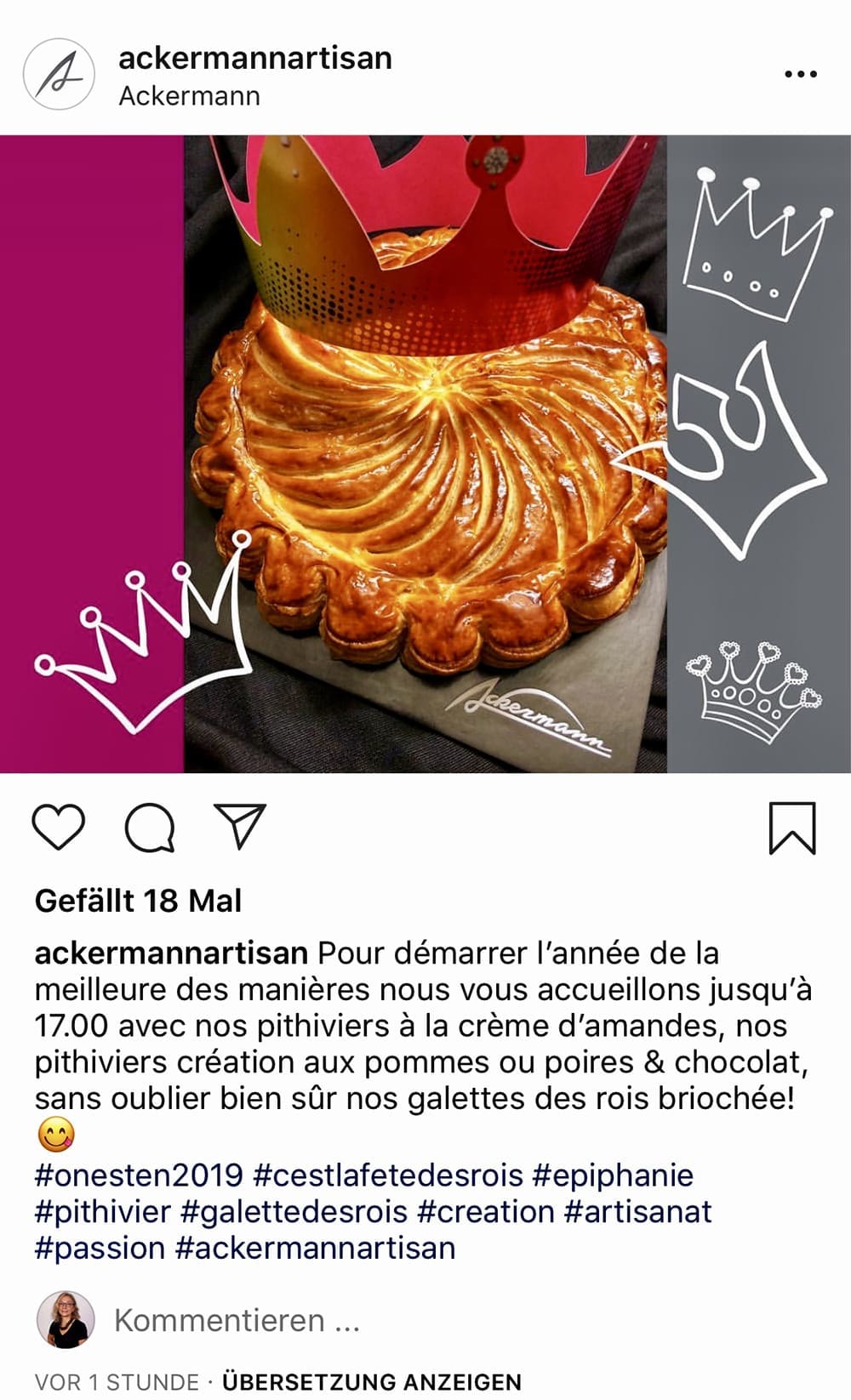
Task: Like the post with the heart icon
Action: 59,827
